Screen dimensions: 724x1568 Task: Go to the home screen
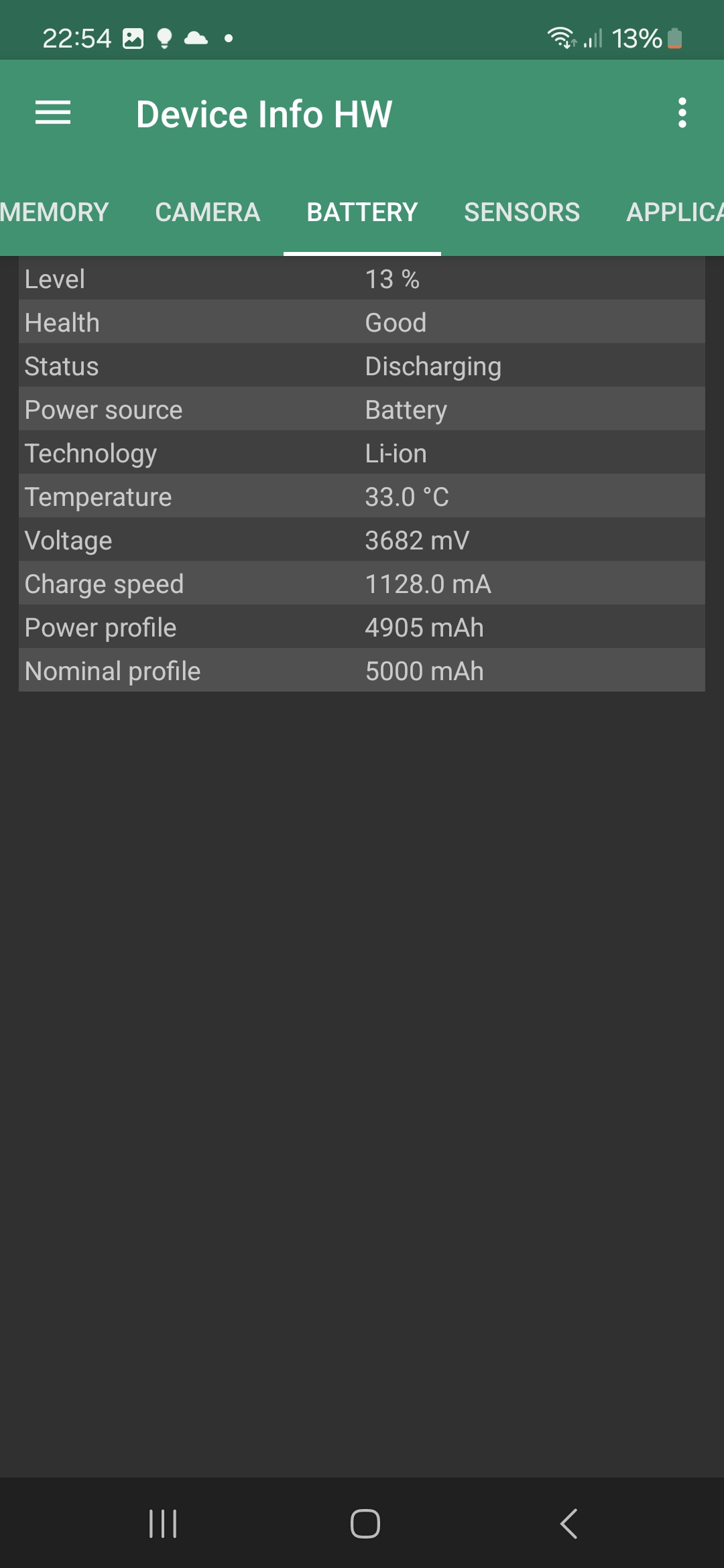(x=365, y=1524)
